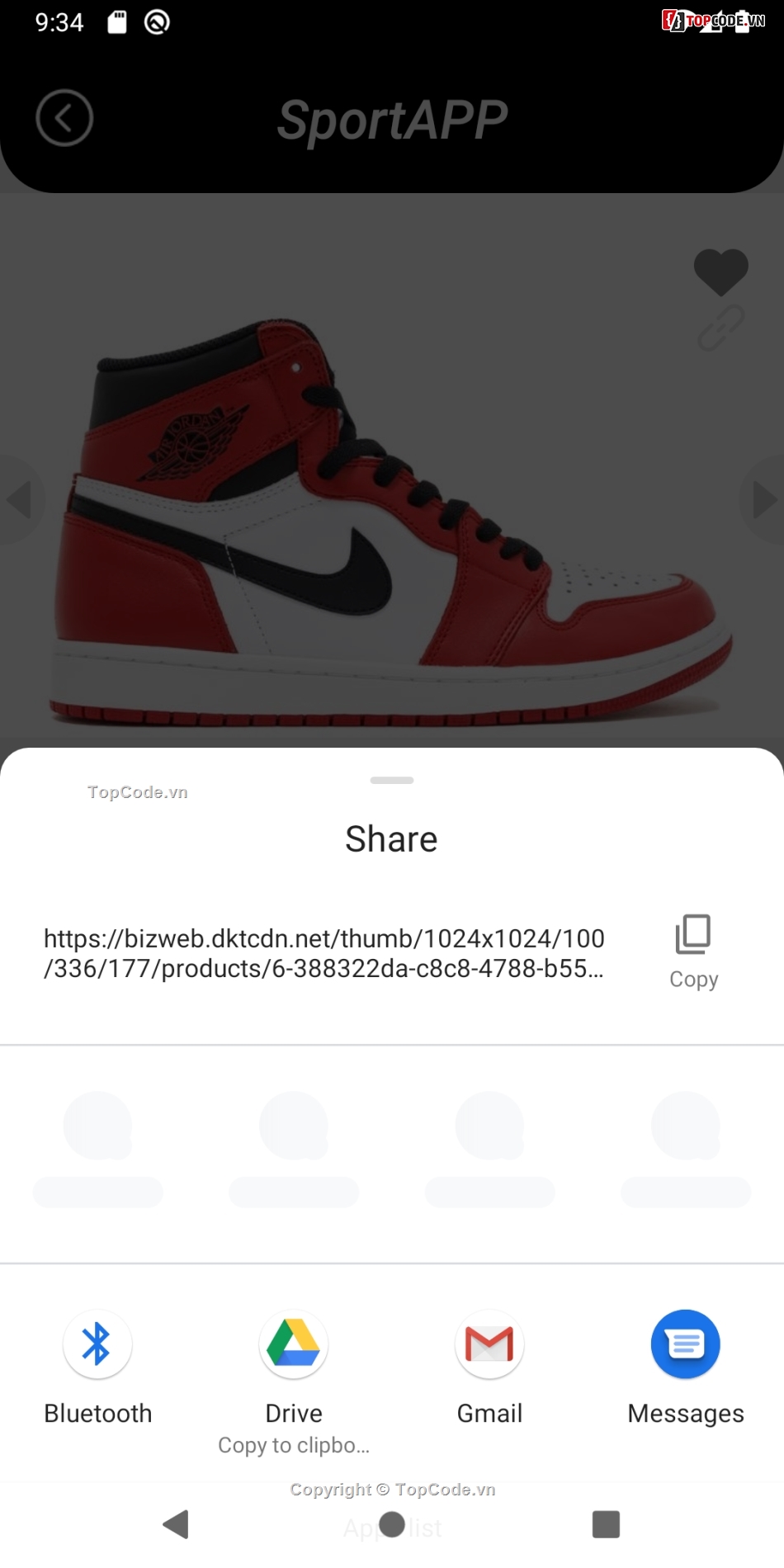Share via Google Drive
784x1568 pixels.
(294, 1345)
